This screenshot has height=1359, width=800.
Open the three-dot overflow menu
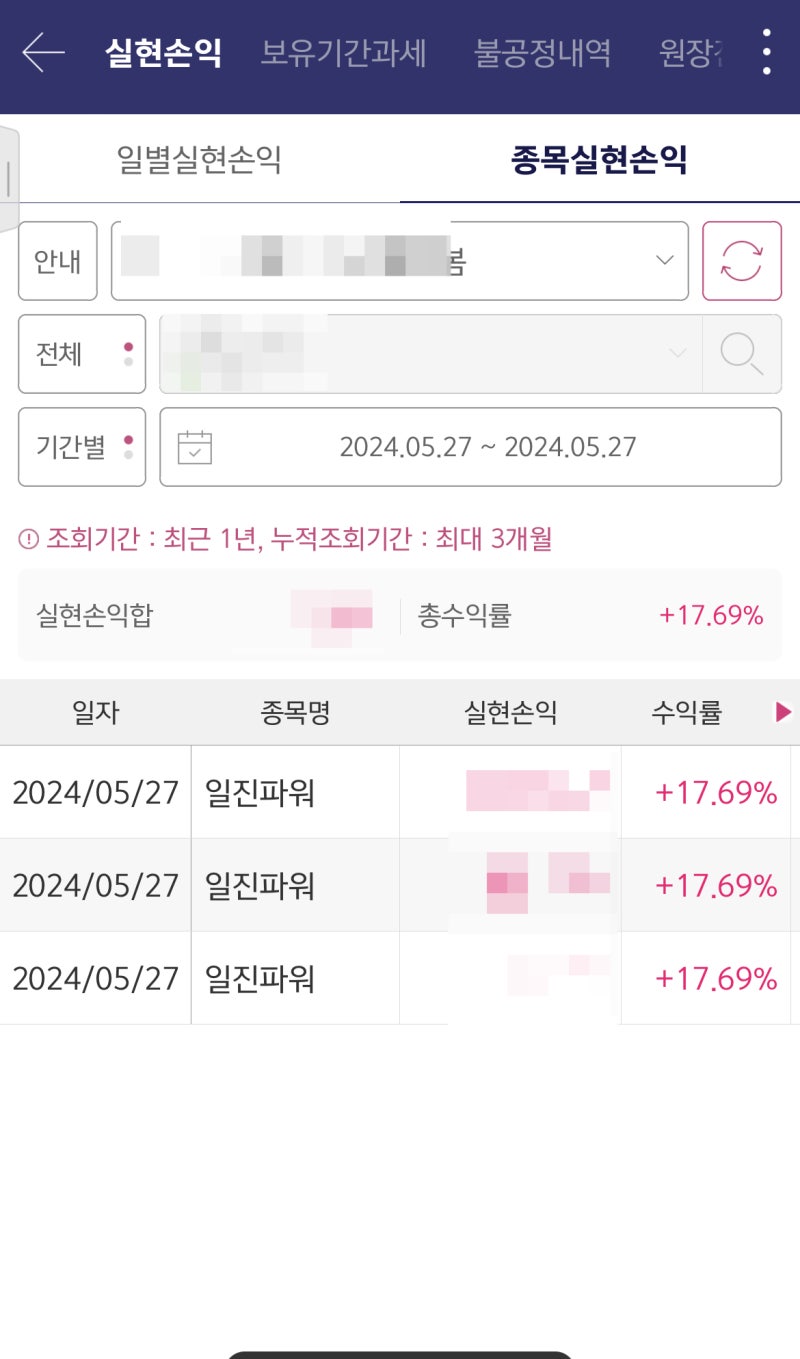pos(766,52)
